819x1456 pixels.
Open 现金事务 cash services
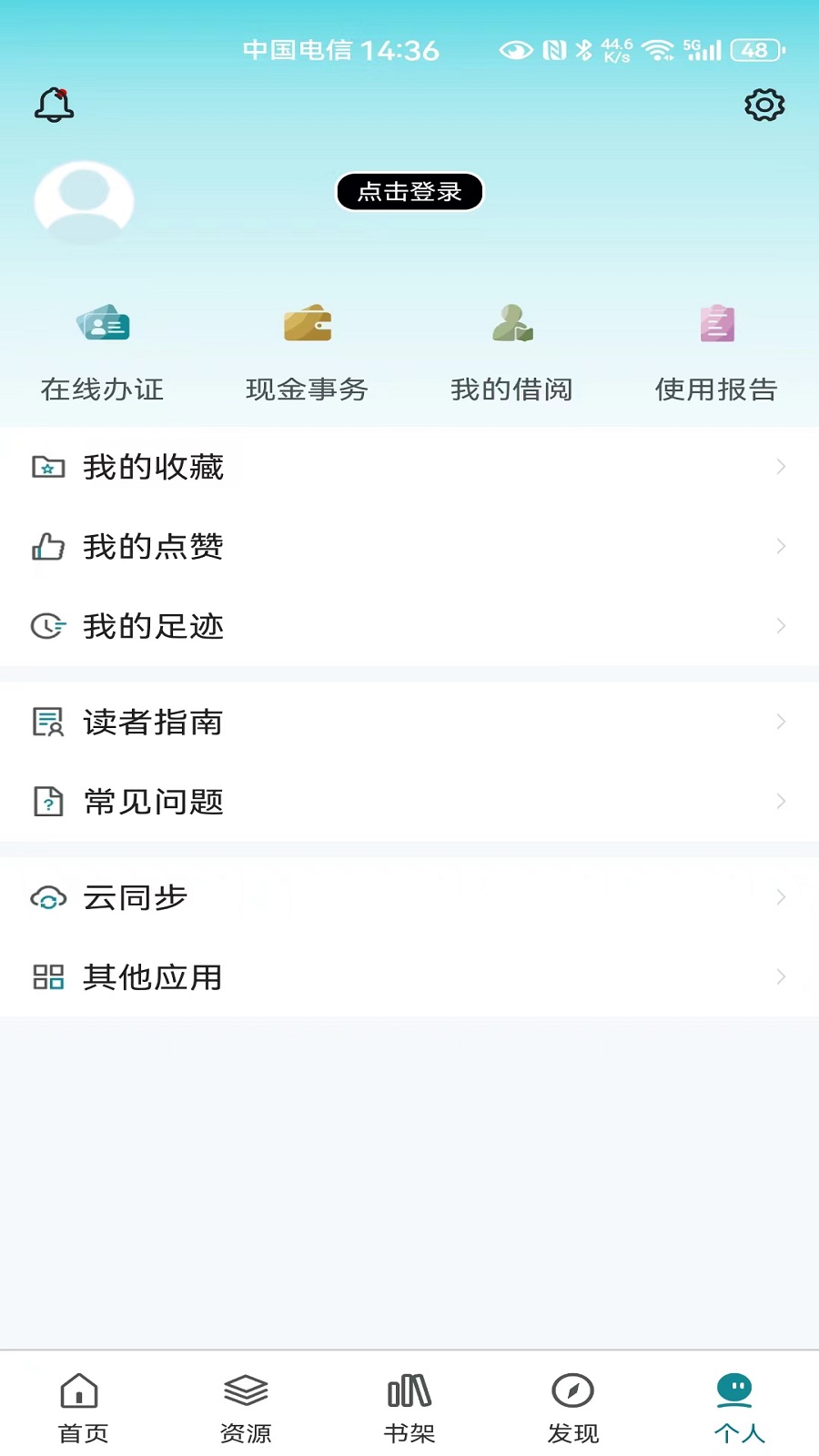[x=308, y=355]
